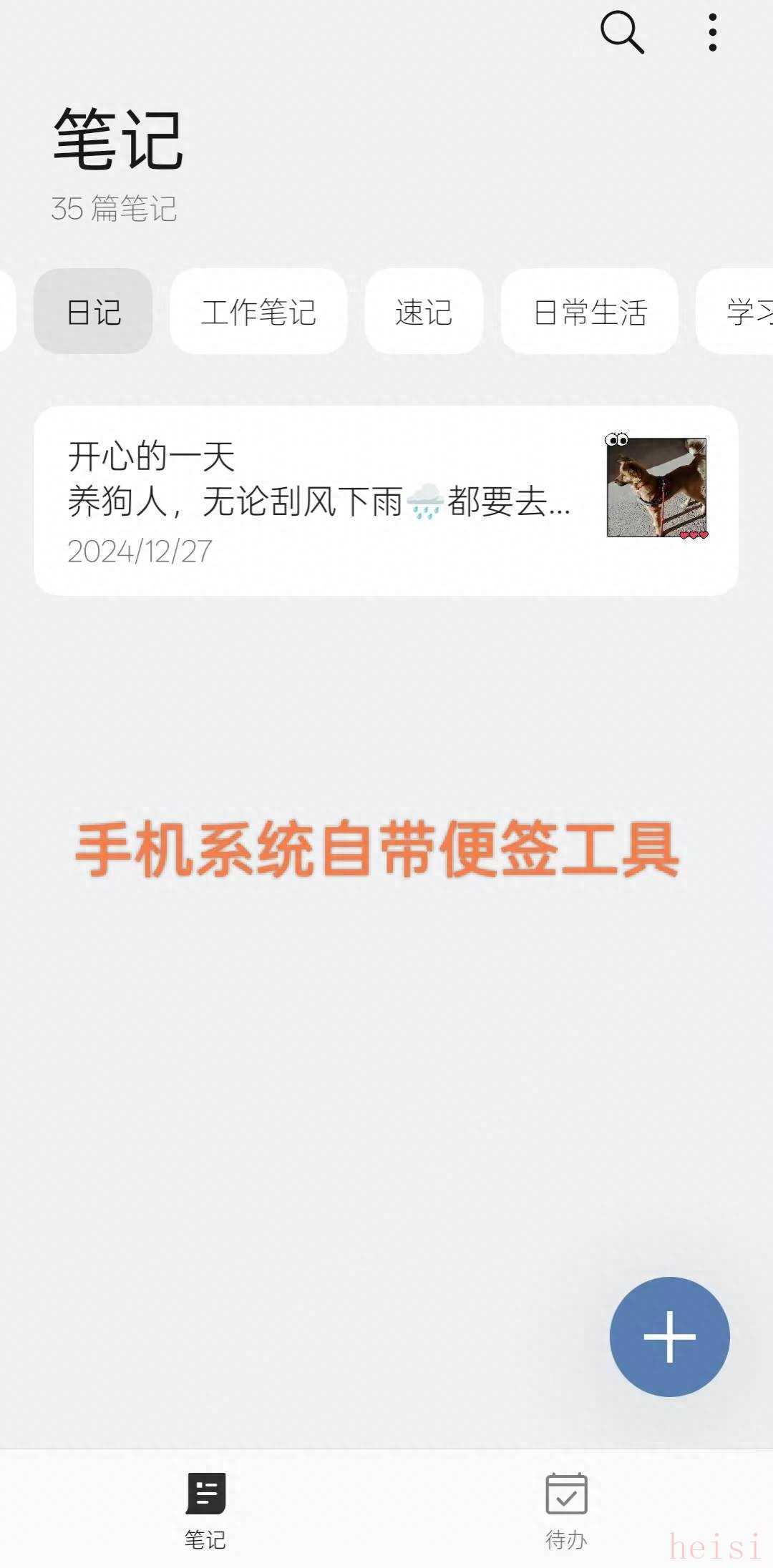Image resolution: width=773 pixels, height=1568 pixels.
Task: Switch to the 工作笔记 category
Action: (x=258, y=311)
